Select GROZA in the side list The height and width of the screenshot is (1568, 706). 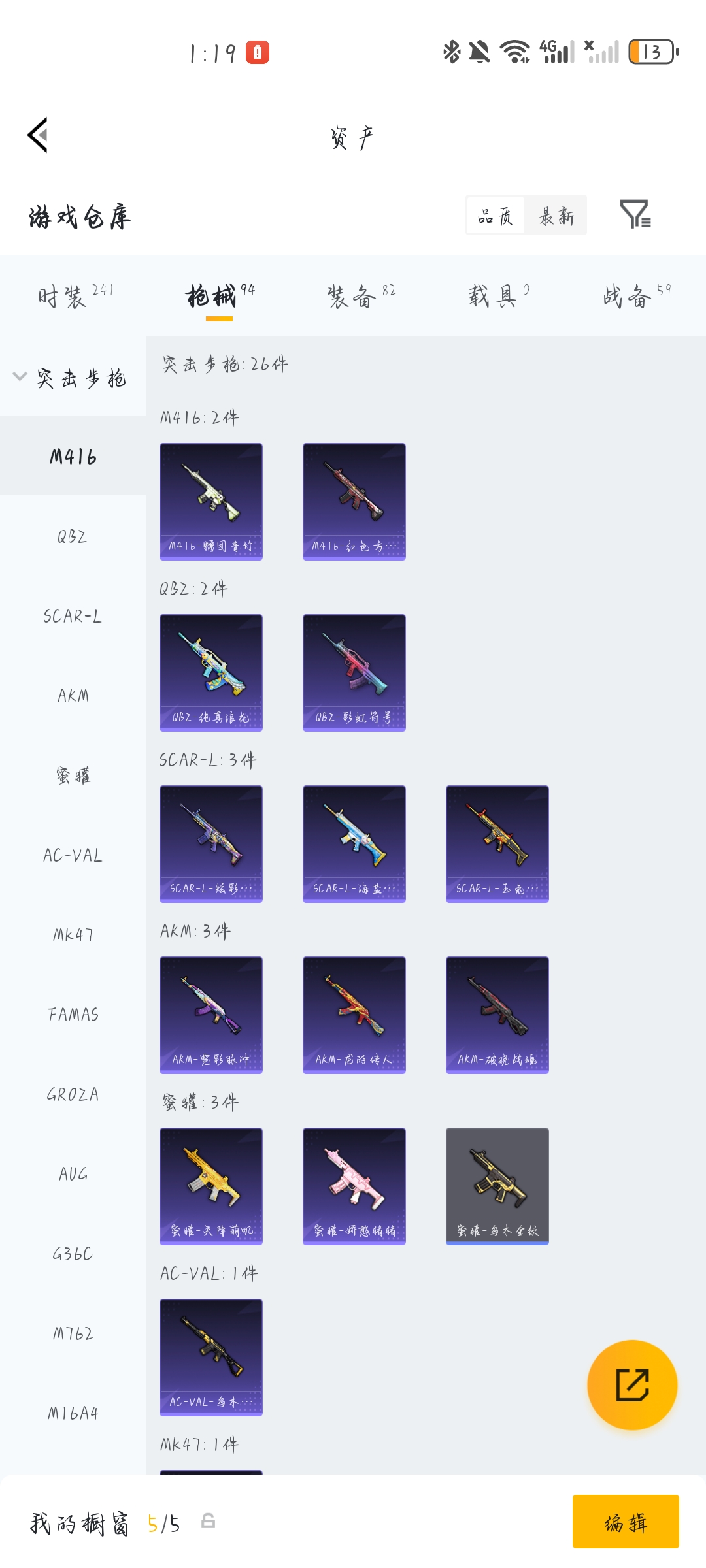click(x=72, y=1094)
